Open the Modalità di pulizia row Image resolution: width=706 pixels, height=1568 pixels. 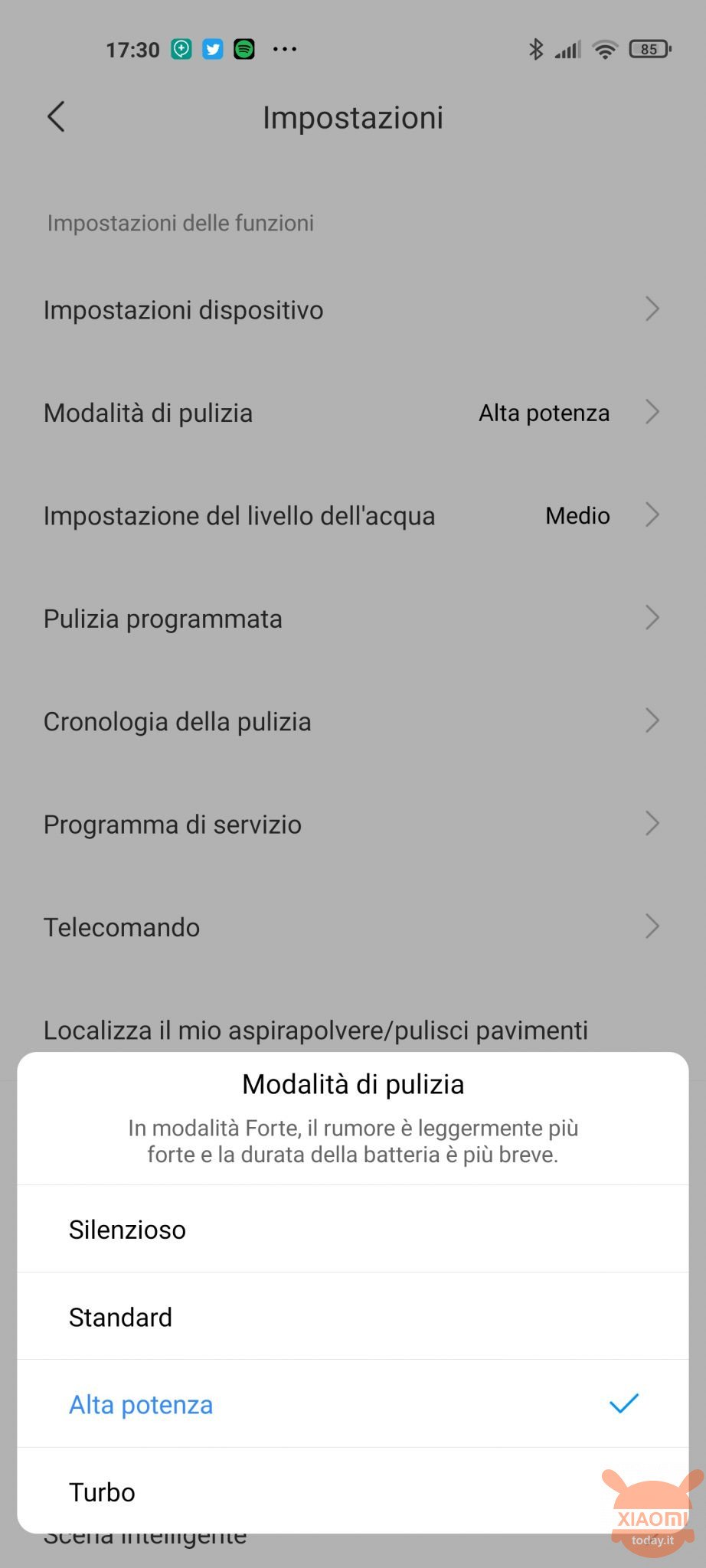point(353,413)
